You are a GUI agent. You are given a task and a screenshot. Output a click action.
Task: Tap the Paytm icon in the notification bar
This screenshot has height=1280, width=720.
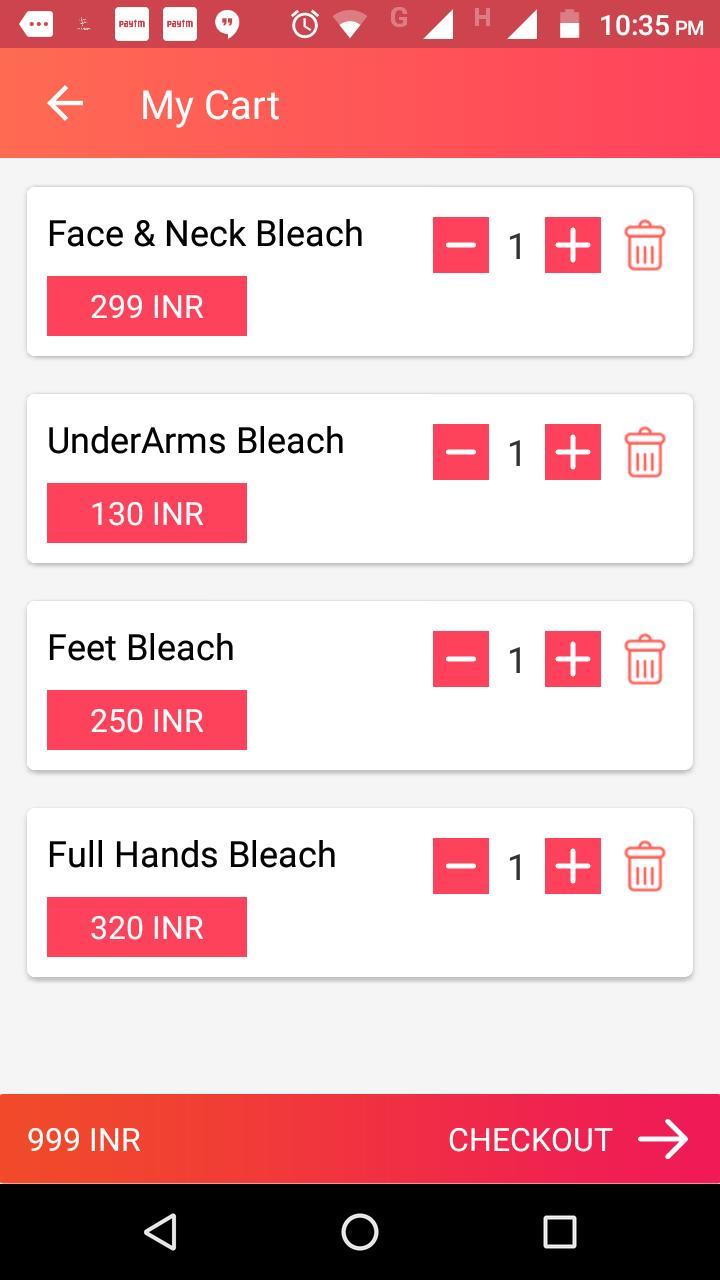(130, 23)
